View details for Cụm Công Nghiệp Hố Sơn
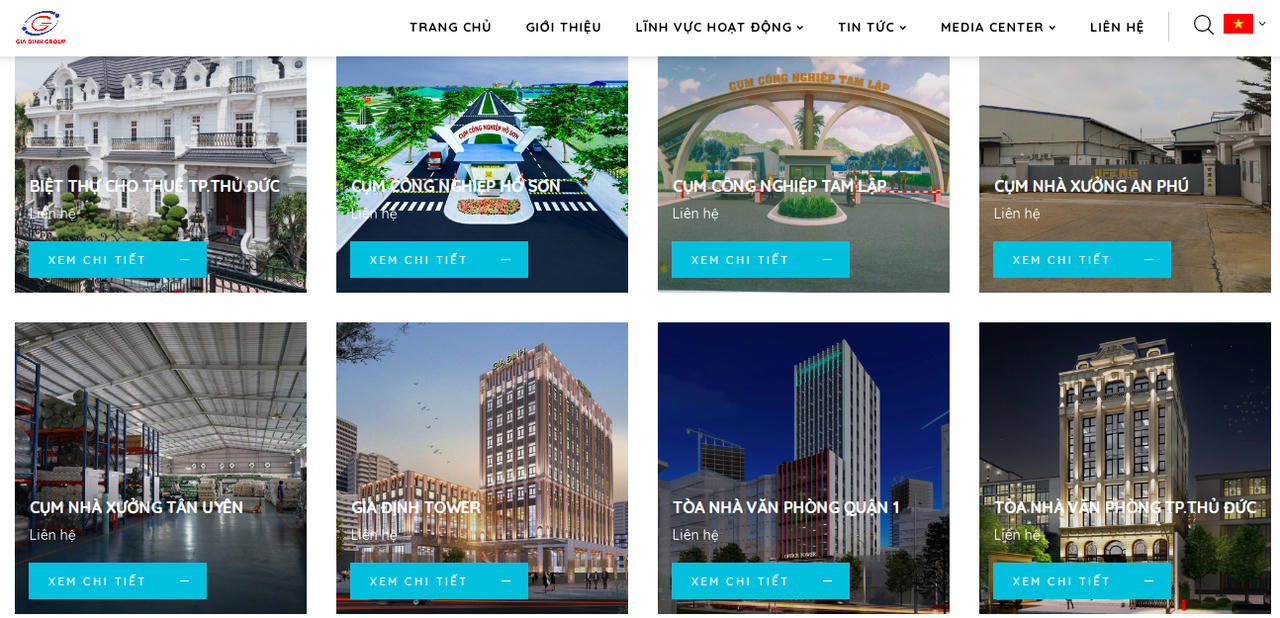 (x=439, y=260)
